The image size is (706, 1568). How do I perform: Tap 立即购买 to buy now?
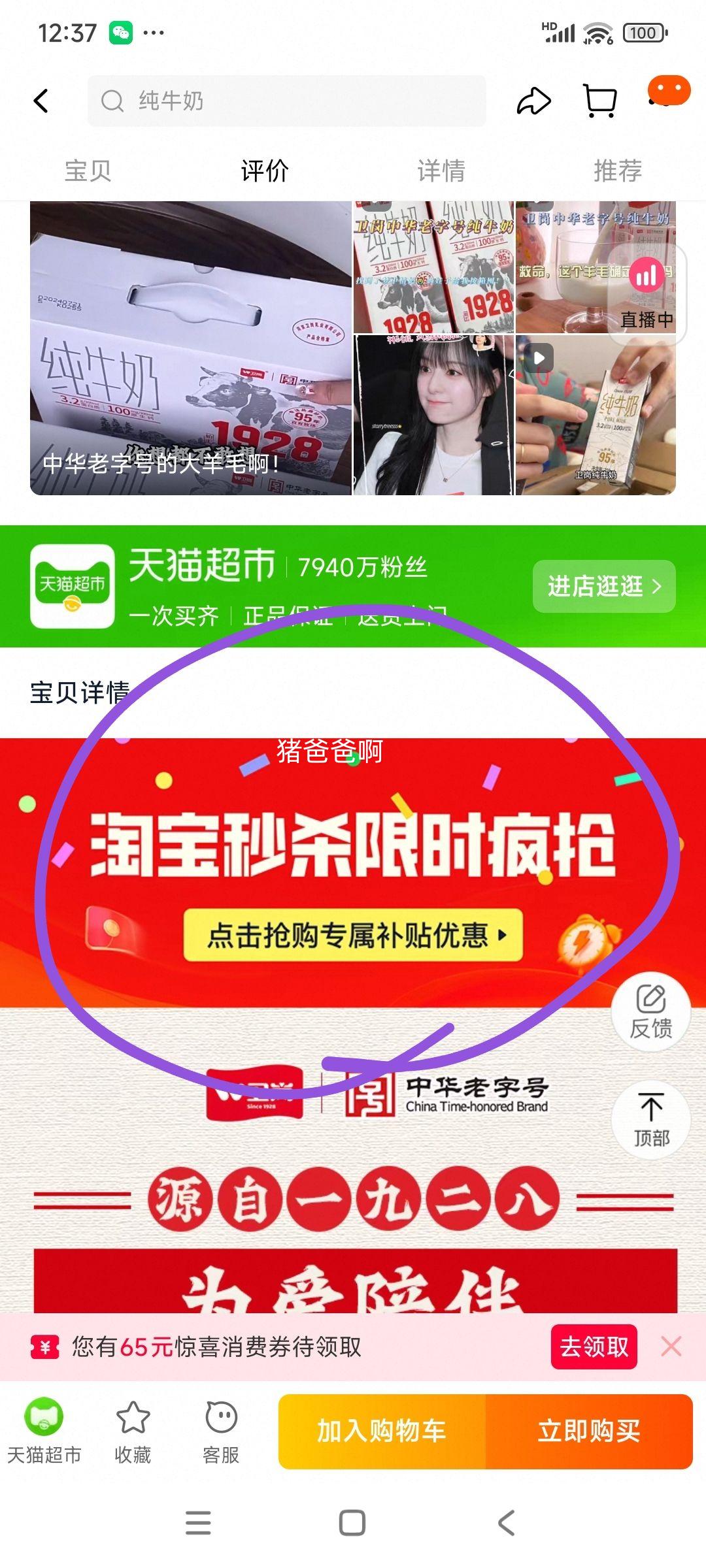(588, 1431)
